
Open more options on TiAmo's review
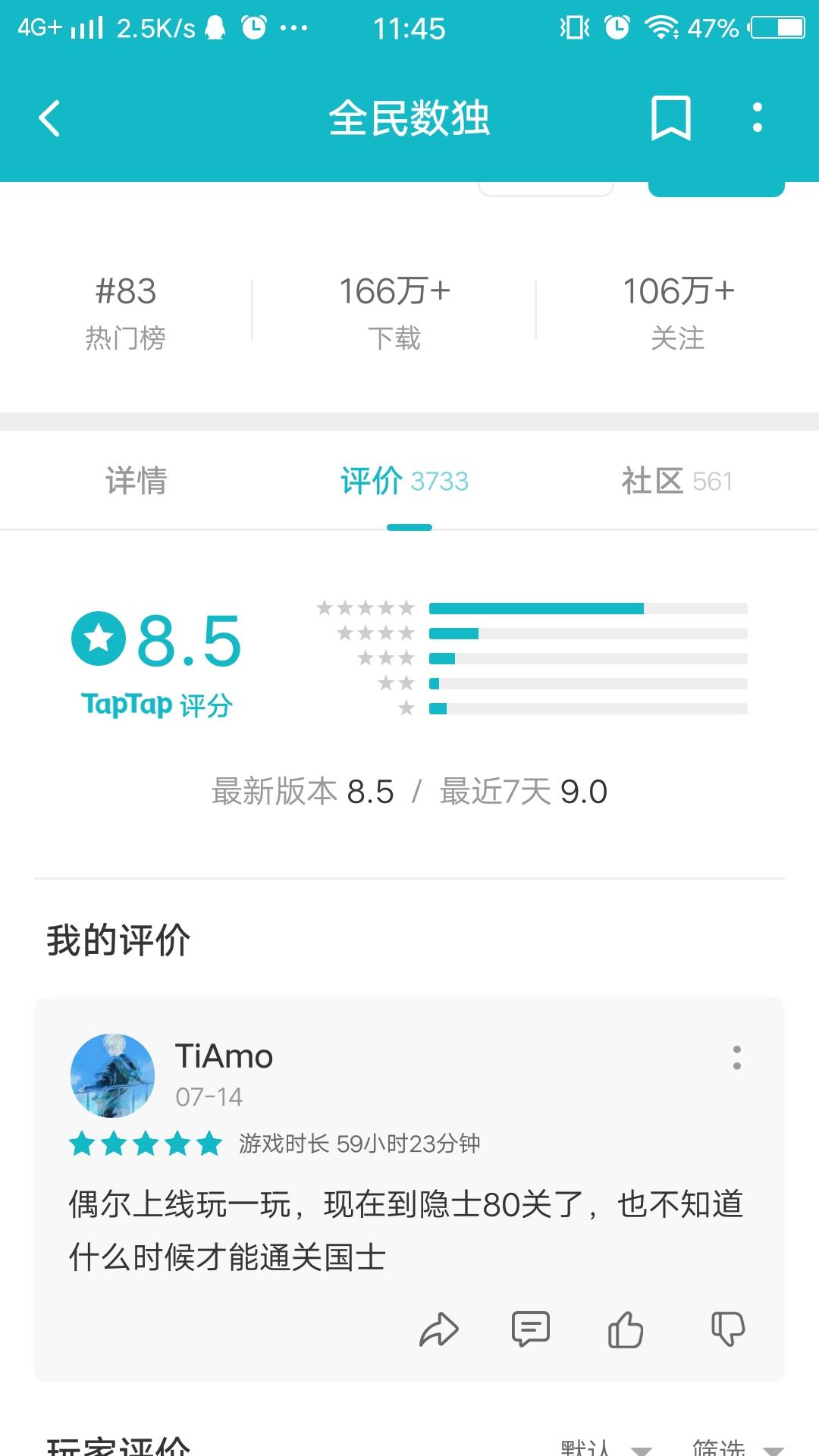click(x=736, y=1057)
